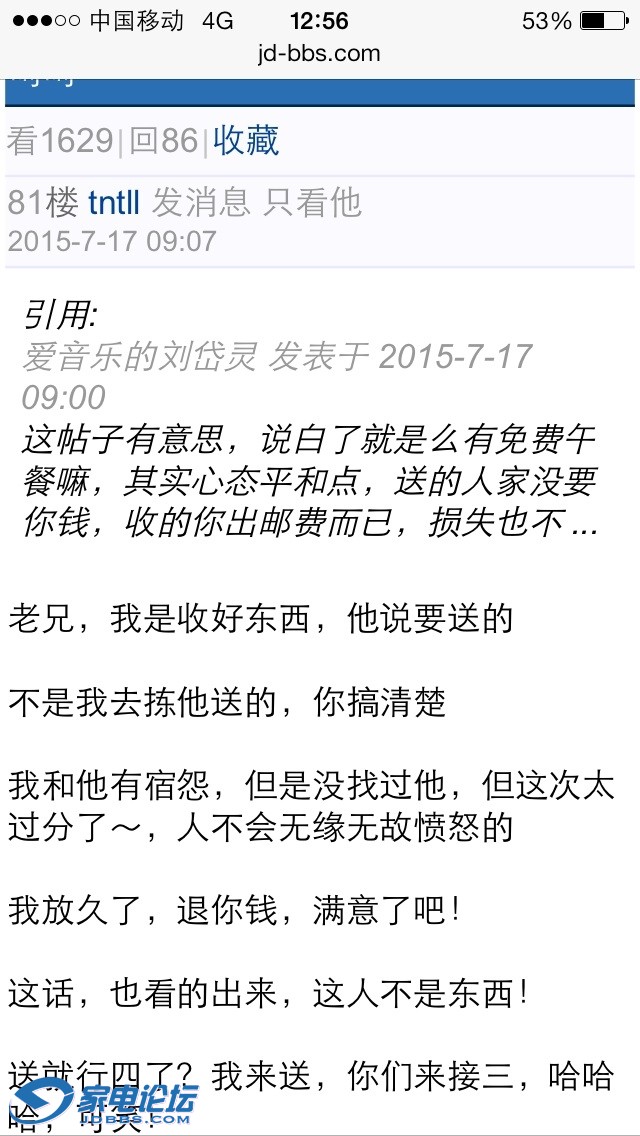Filter posts with 只看他

point(311,203)
